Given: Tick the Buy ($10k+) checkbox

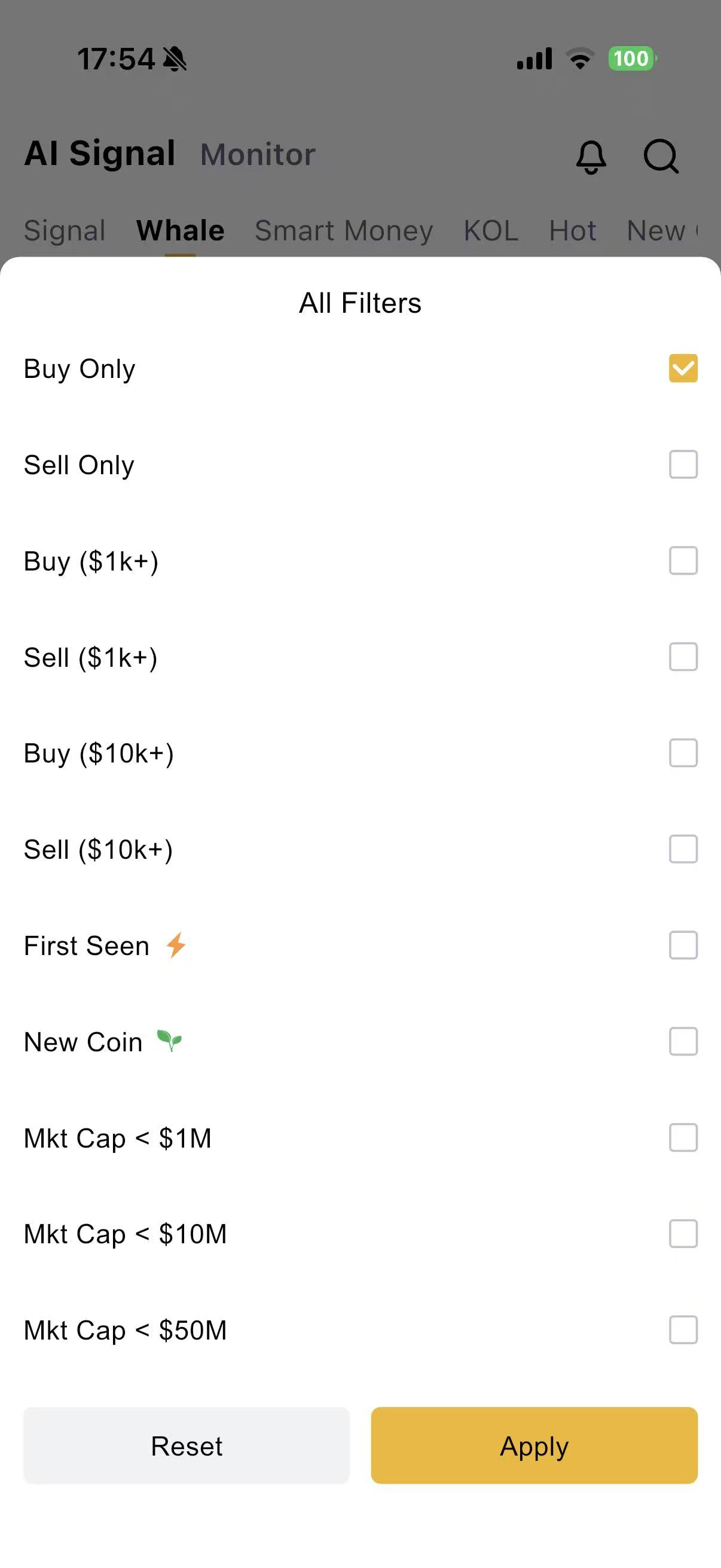Looking at the screenshot, I should tap(683, 753).
